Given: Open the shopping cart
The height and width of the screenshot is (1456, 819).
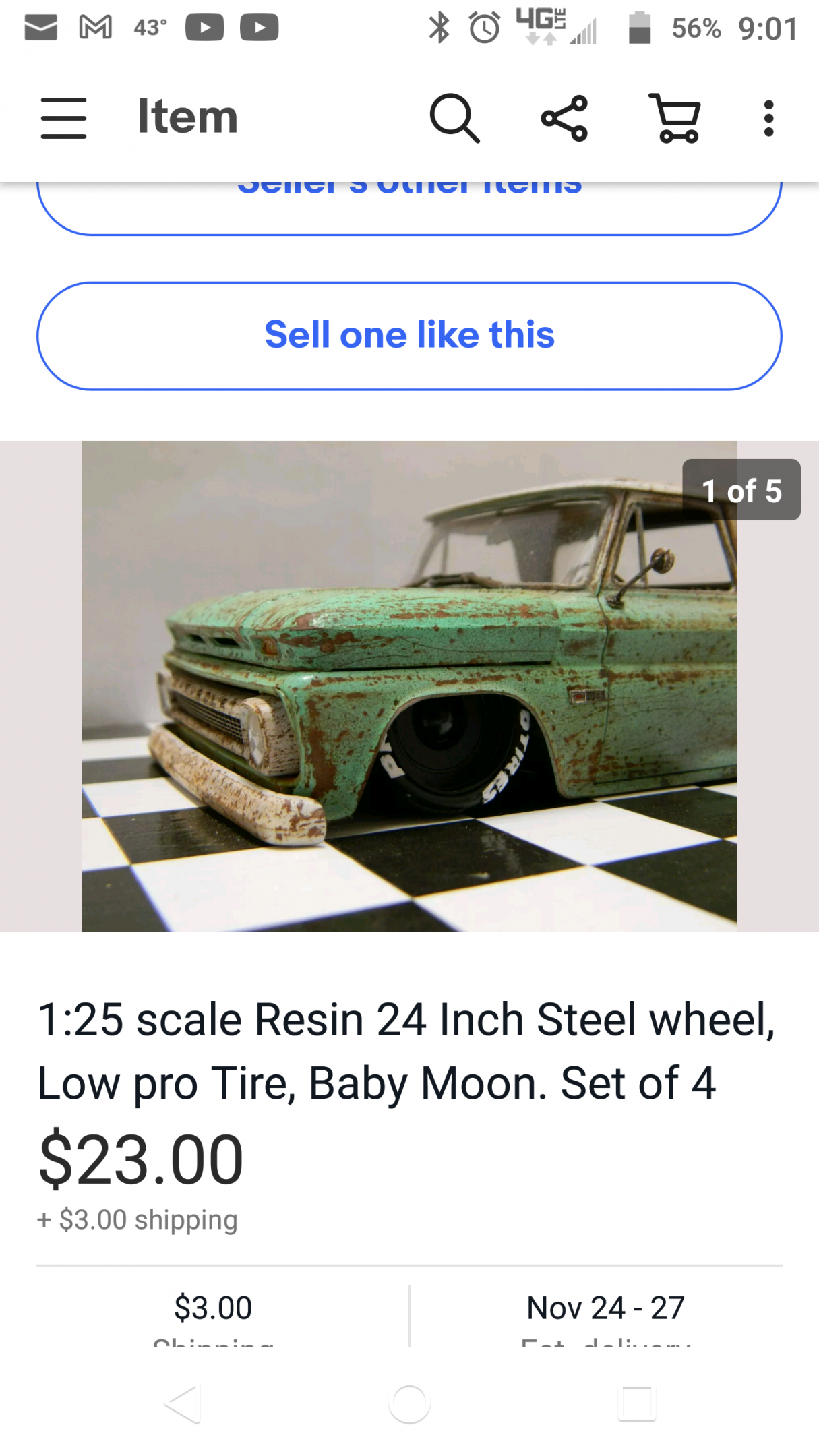Looking at the screenshot, I should [676, 118].
